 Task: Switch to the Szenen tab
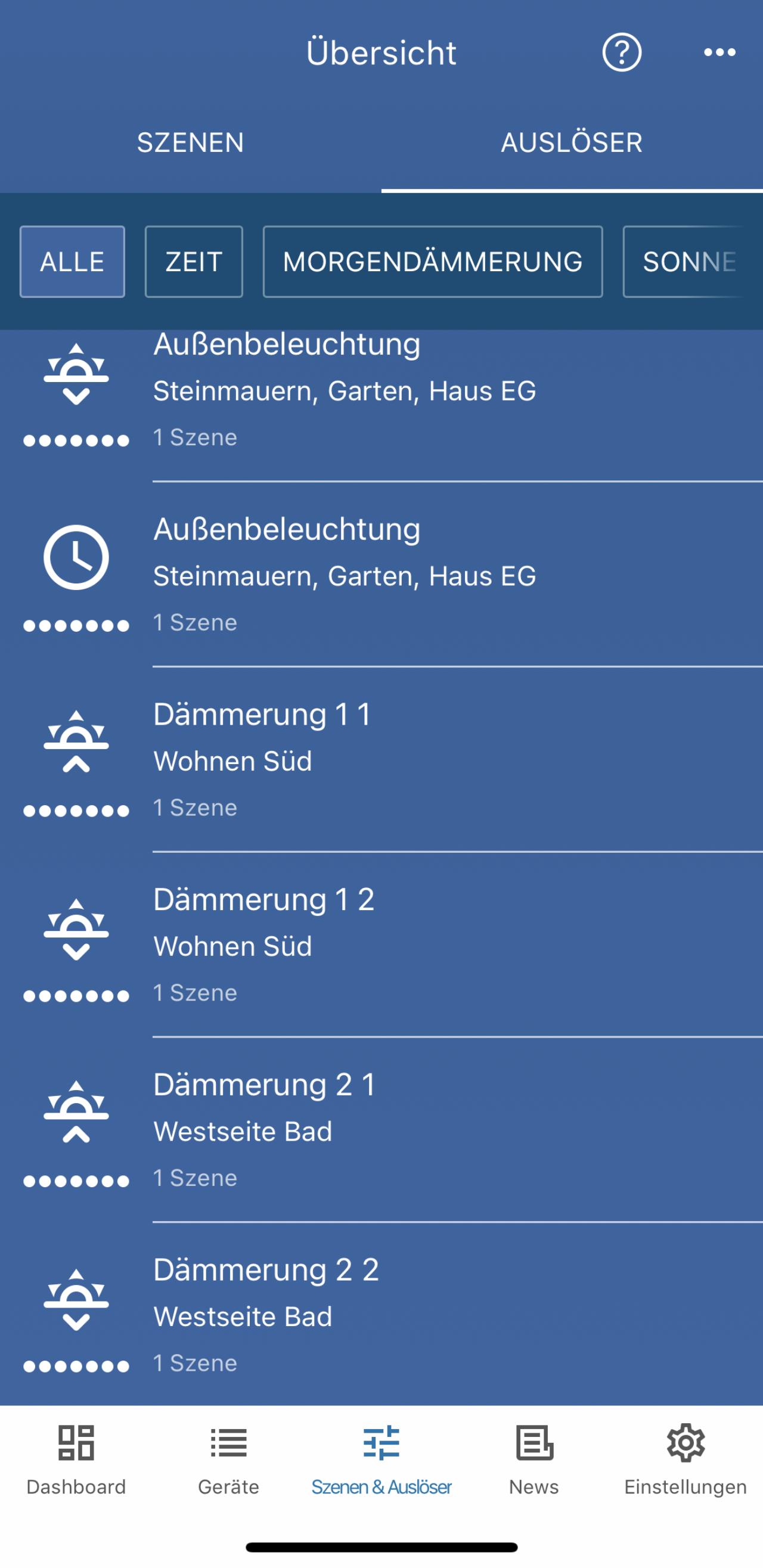[191, 143]
